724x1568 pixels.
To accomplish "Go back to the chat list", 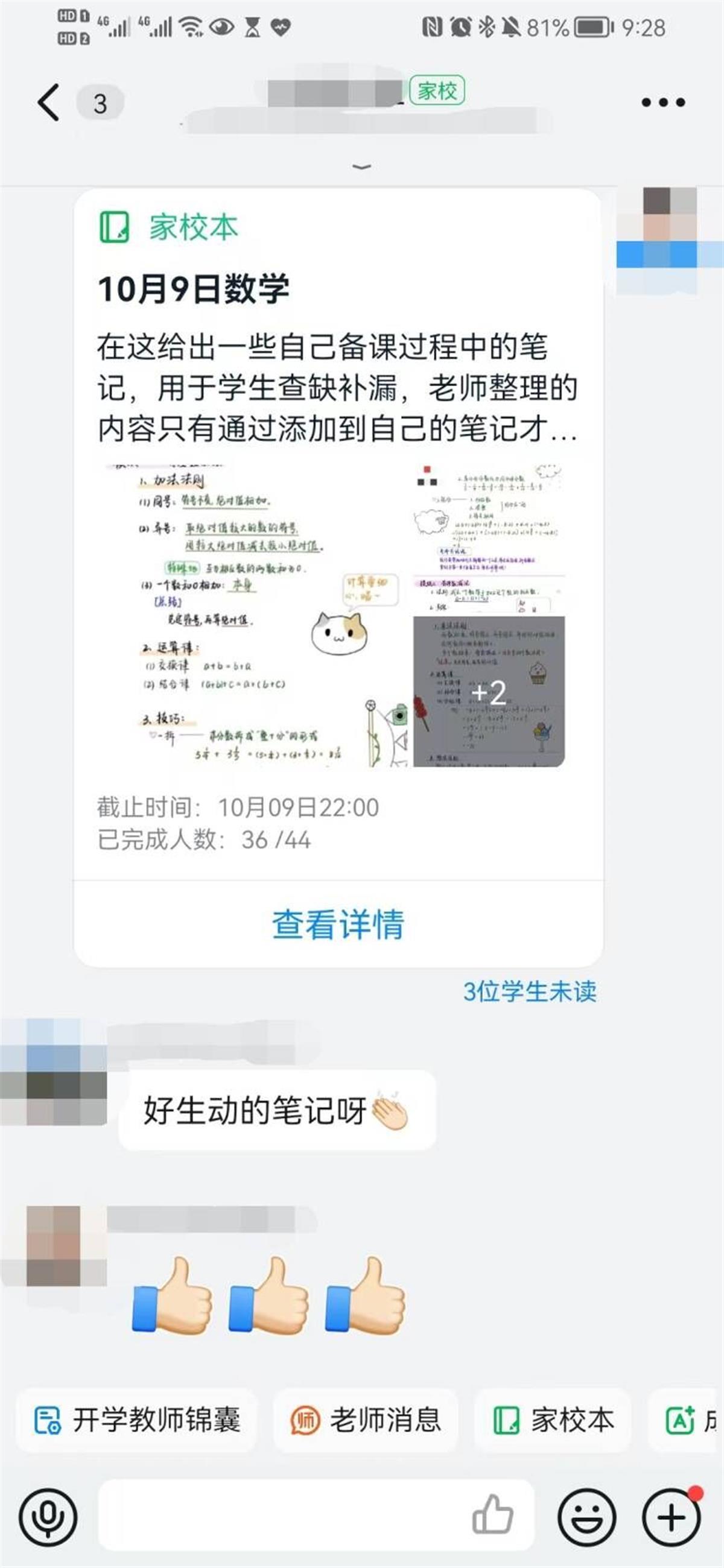I will 49,103.
